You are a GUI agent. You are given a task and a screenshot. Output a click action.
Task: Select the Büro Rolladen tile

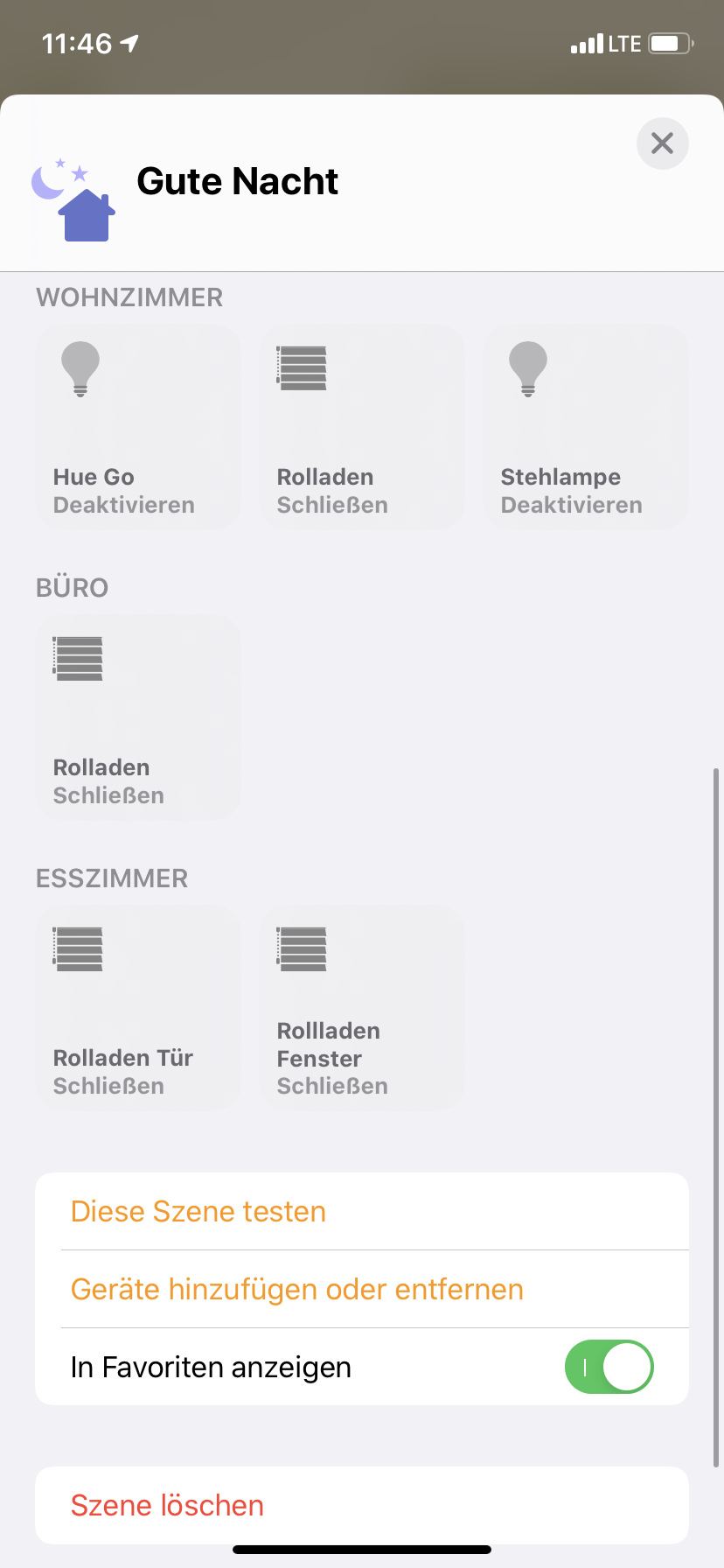(x=138, y=717)
